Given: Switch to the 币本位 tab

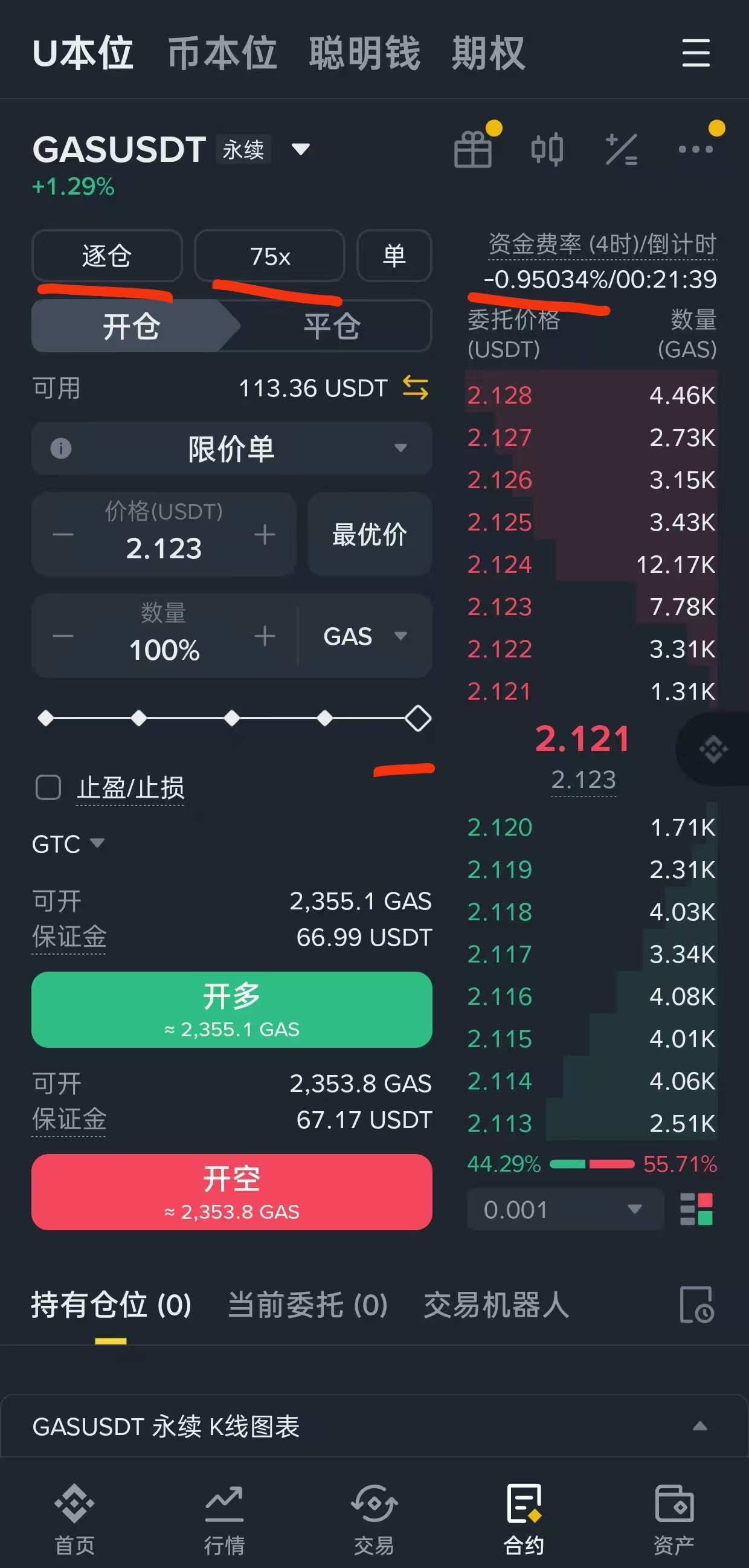Looking at the screenshot, I should coord(222,53).
